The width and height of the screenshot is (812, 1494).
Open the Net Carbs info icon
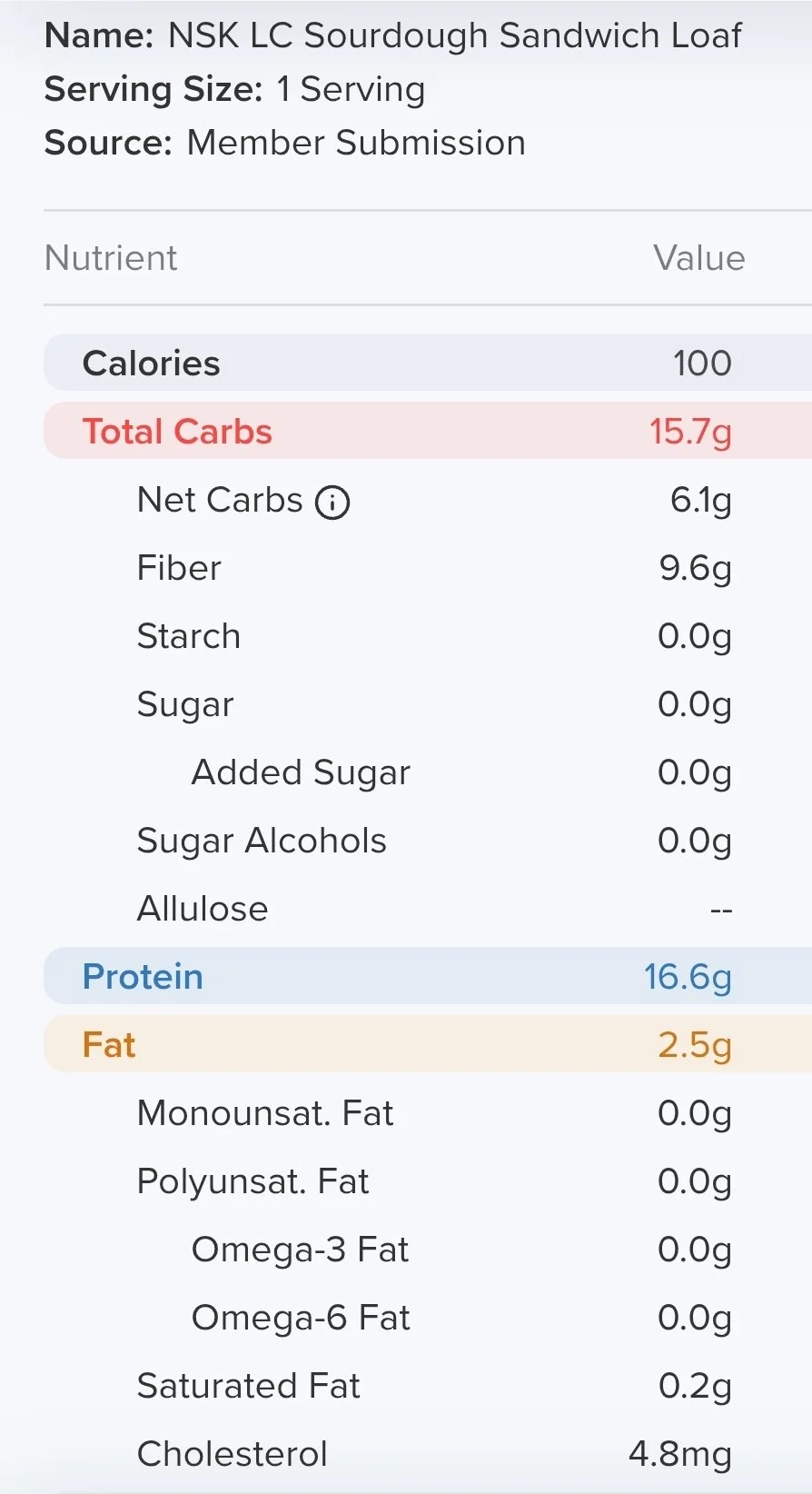click(332, 502)
